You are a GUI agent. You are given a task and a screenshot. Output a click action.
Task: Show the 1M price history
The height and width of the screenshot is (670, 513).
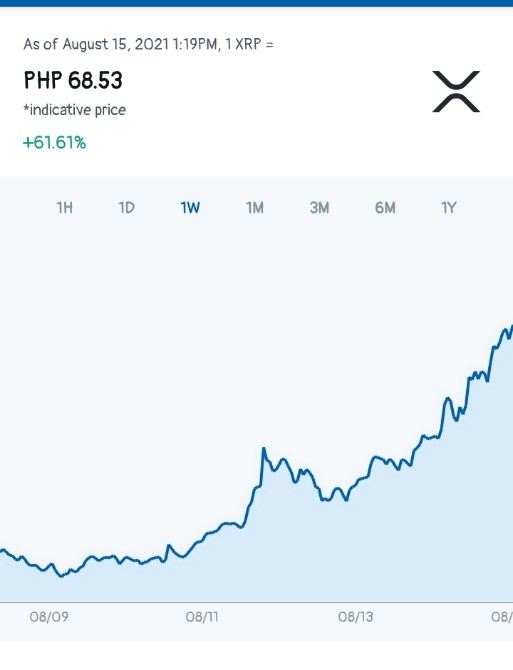255,208
